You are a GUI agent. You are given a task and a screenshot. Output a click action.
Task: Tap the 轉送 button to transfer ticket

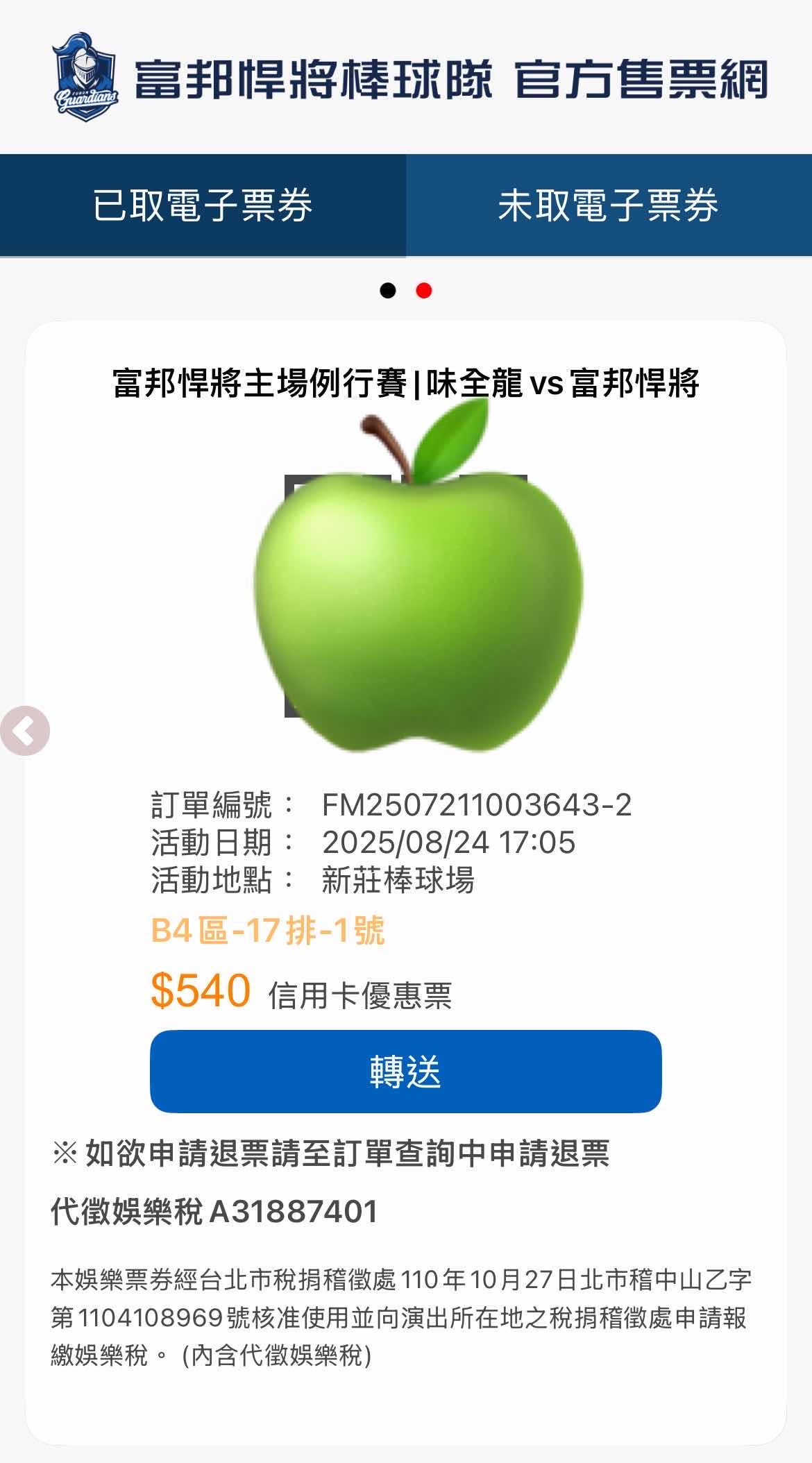(x=405, y=1071)
